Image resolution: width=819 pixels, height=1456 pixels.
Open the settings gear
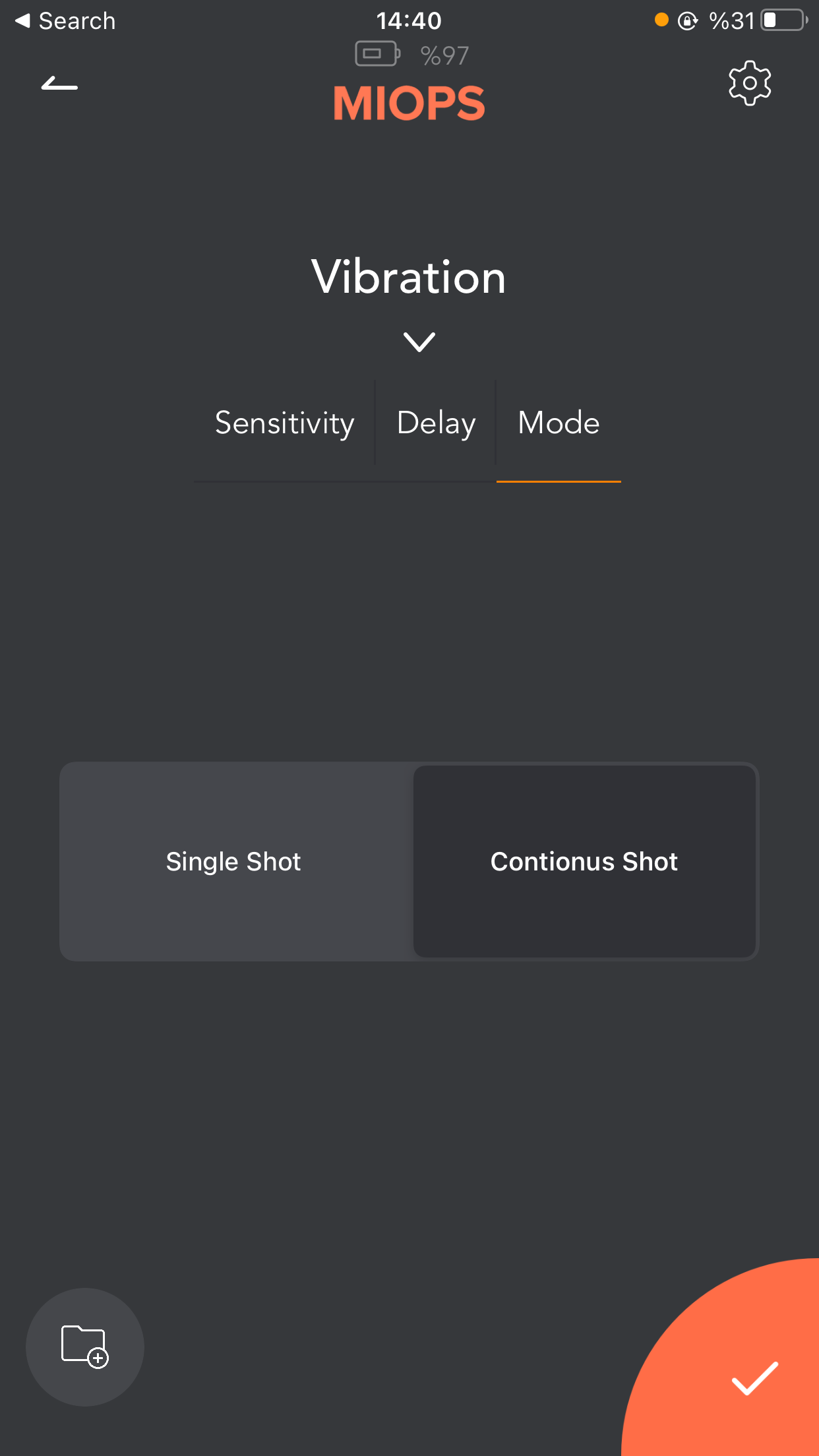point(750,83)
